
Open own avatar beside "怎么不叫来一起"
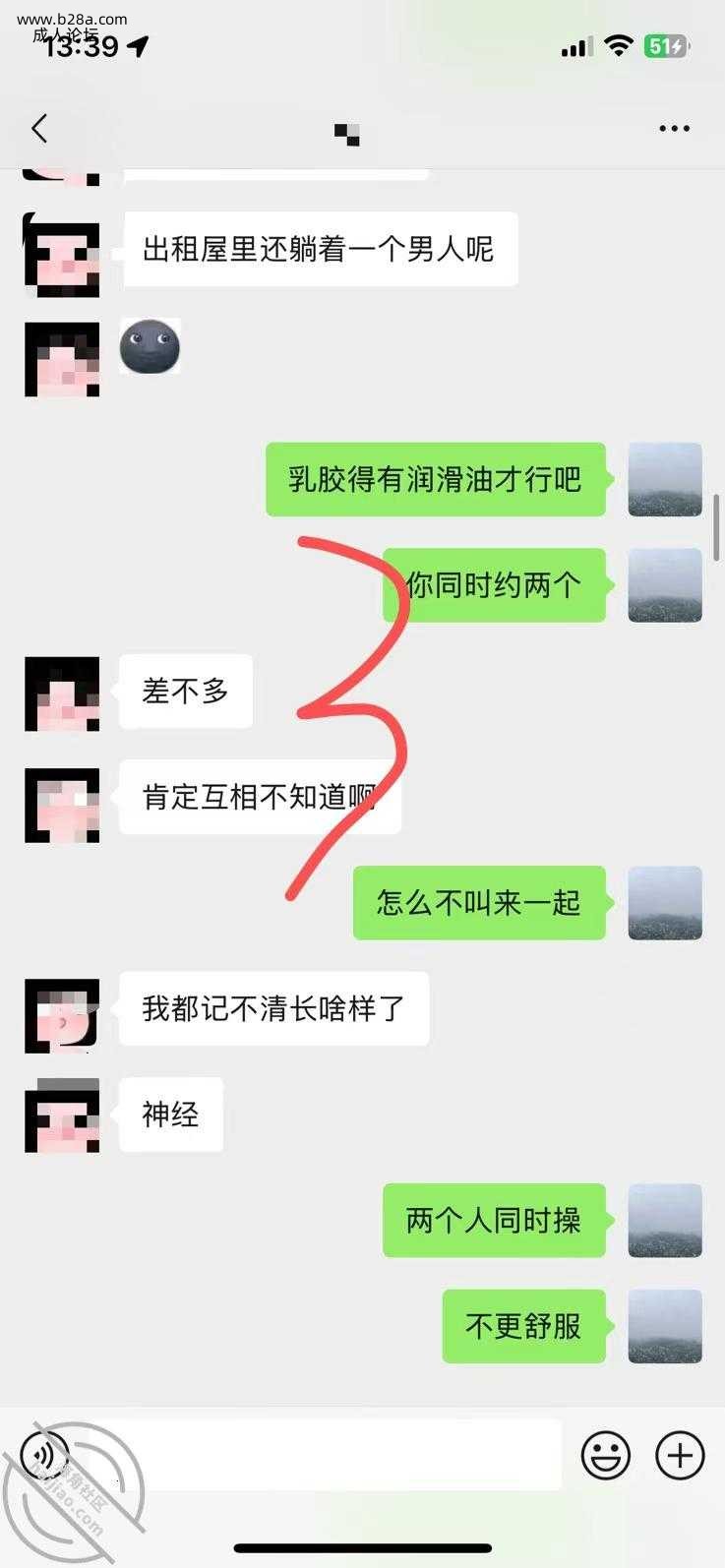665,903
